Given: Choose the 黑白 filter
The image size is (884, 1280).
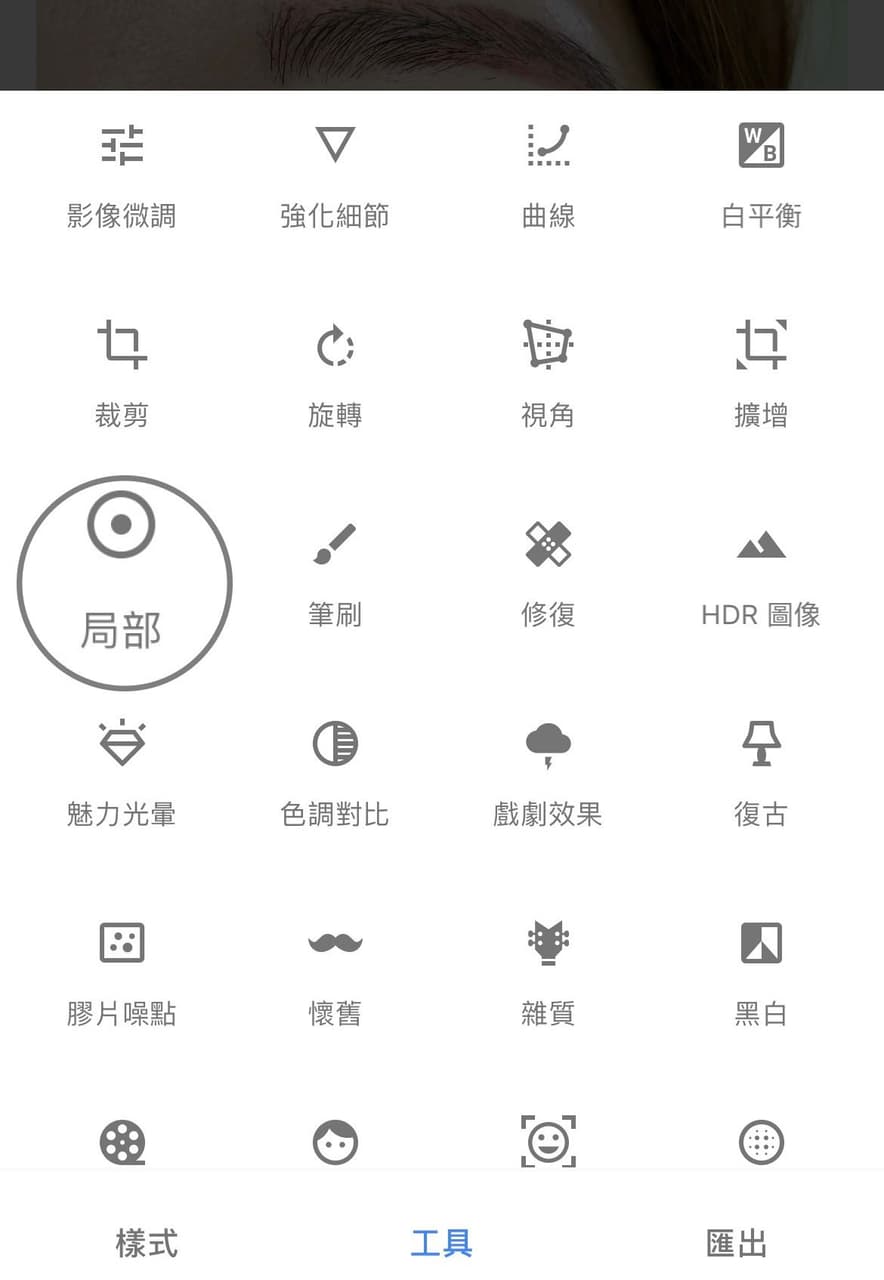Looking at the screenshot, I should (x=761, y=973).
